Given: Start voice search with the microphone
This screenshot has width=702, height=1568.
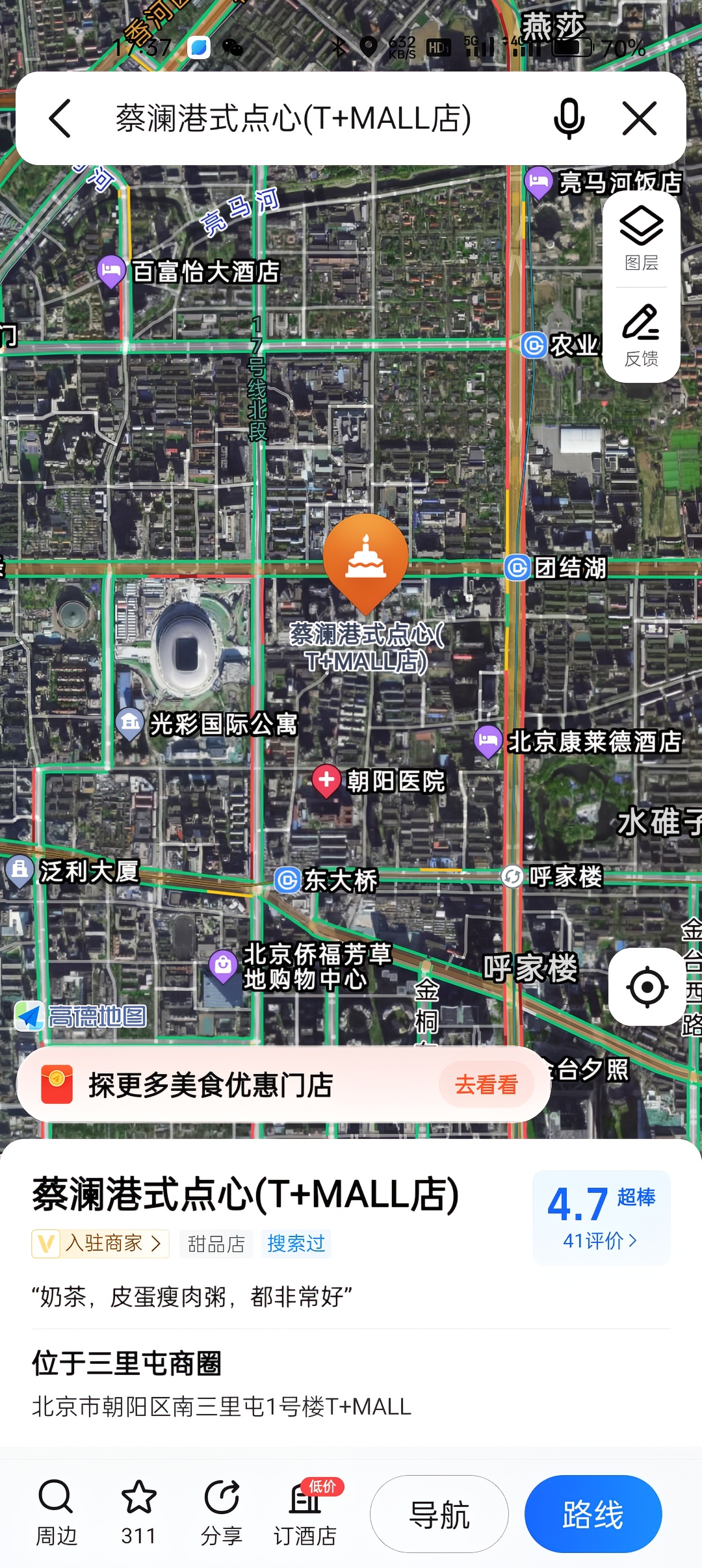Looking at the screenshot, I should click(569, 118).
